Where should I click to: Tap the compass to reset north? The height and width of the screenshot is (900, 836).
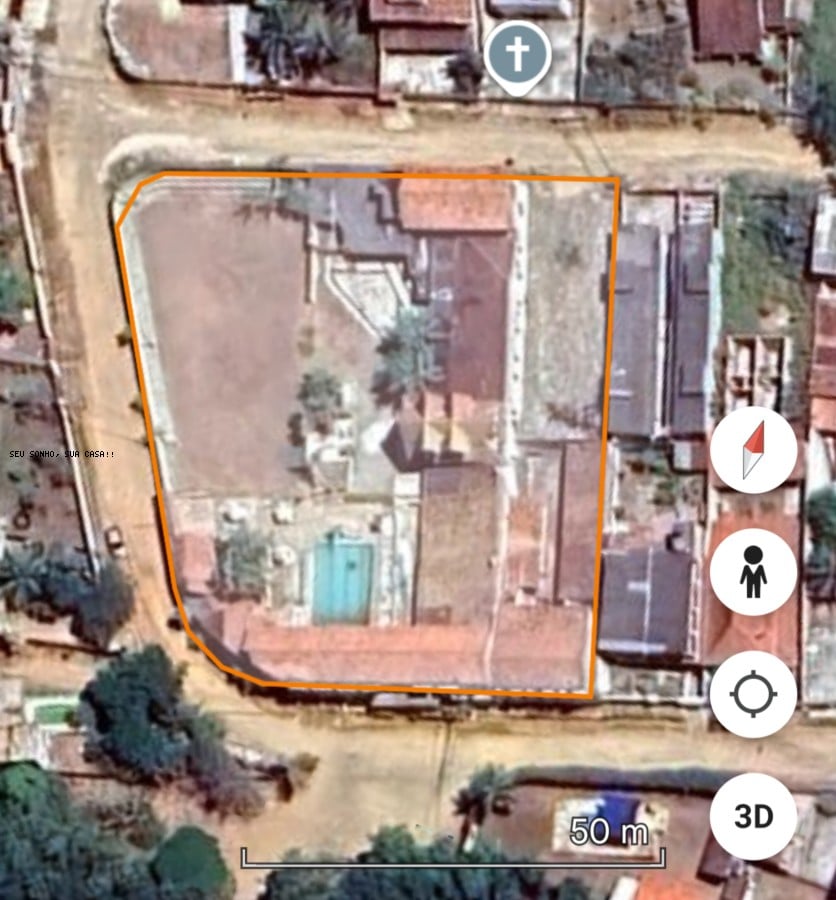click(x=753, y=450)
